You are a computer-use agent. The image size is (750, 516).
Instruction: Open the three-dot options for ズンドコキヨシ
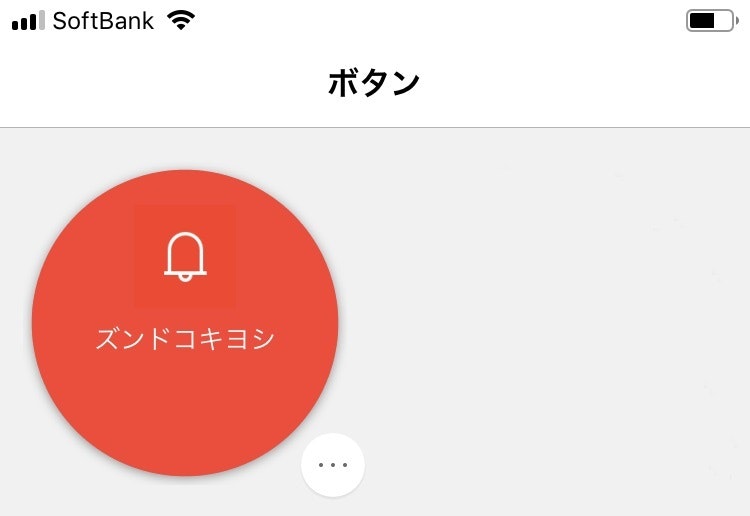click(332, 465)
